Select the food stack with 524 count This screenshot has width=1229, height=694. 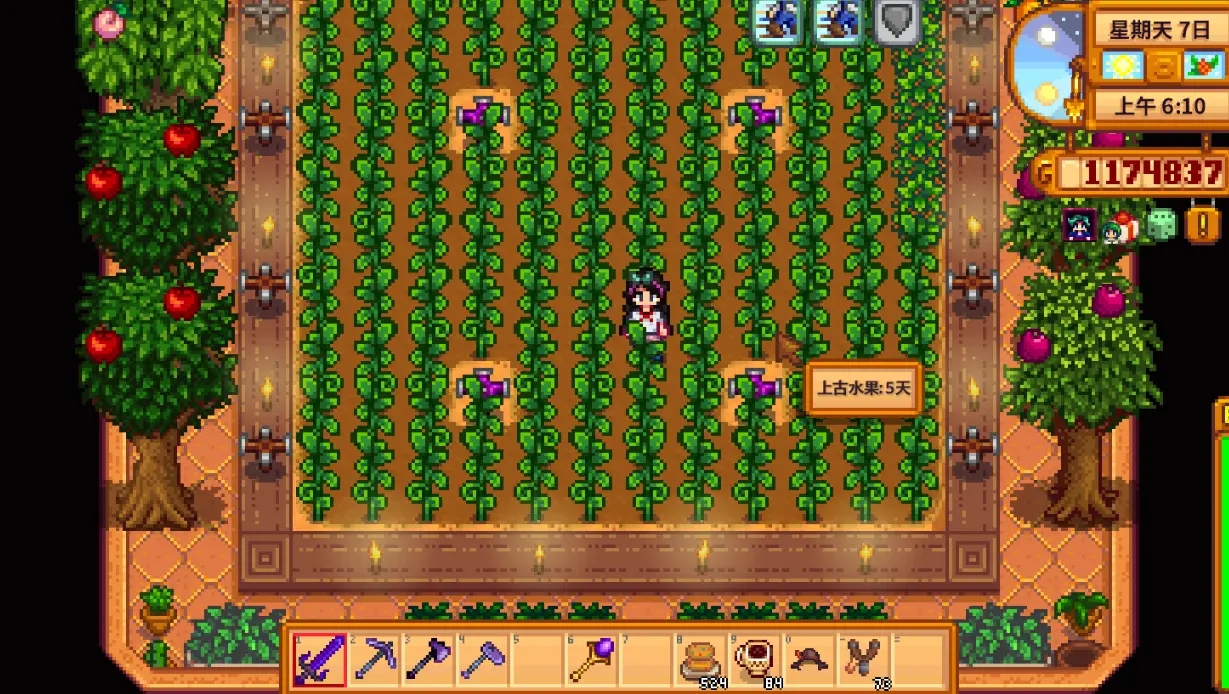[x=701, y=660]
